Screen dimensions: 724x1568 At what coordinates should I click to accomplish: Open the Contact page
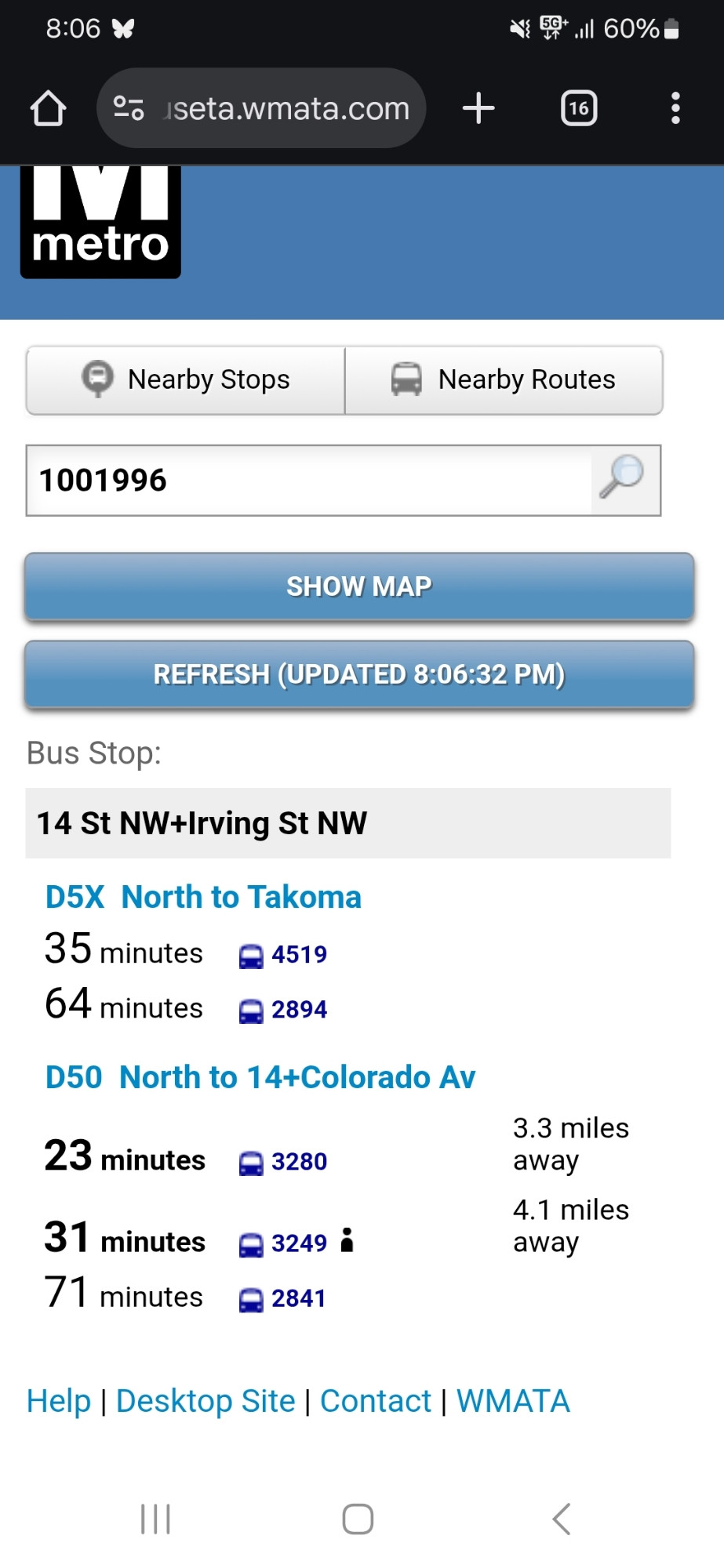click(376, 1401)
